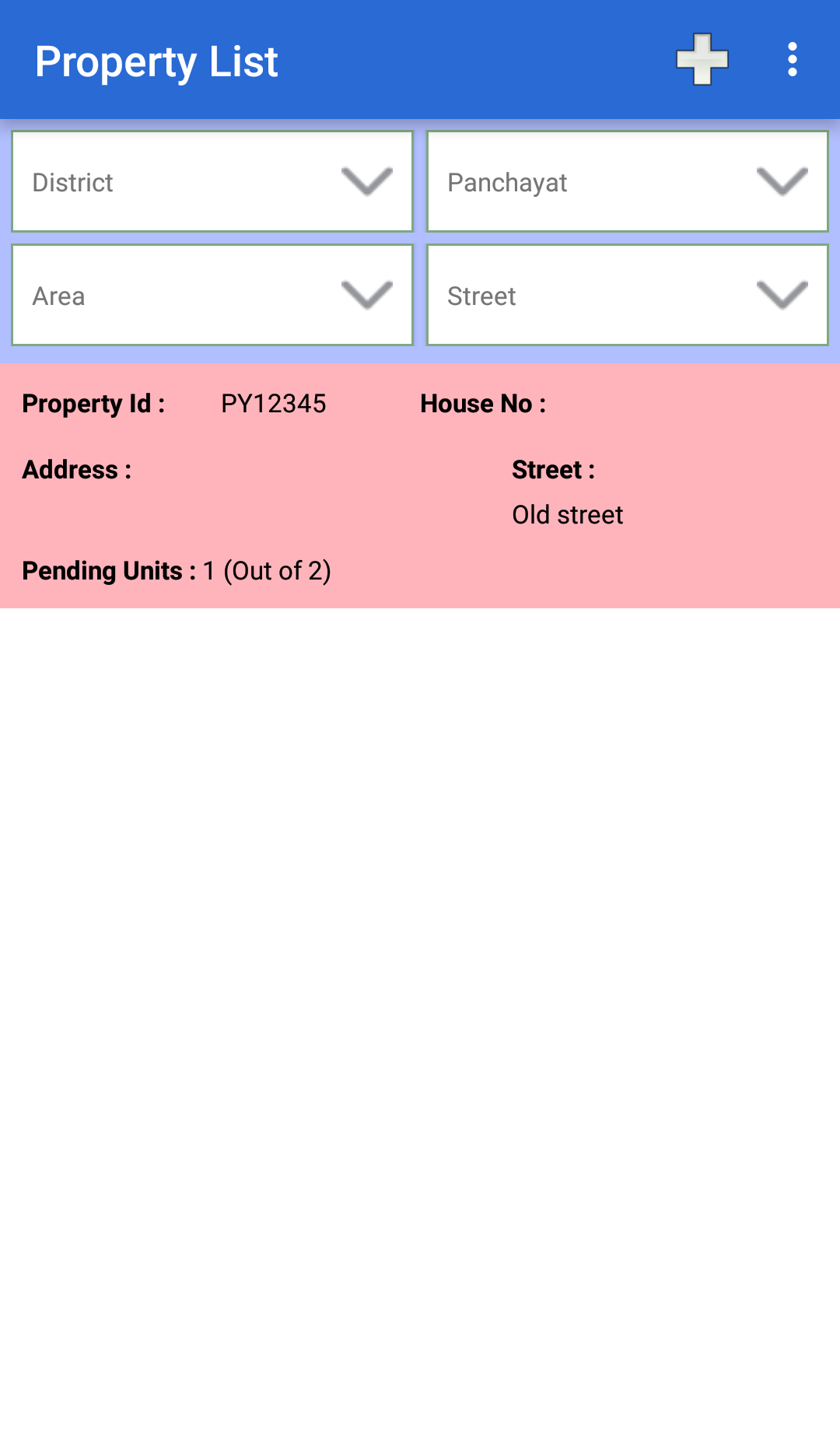Expand the District dropdown
840x1450 pixels.
tap(212, 181)
